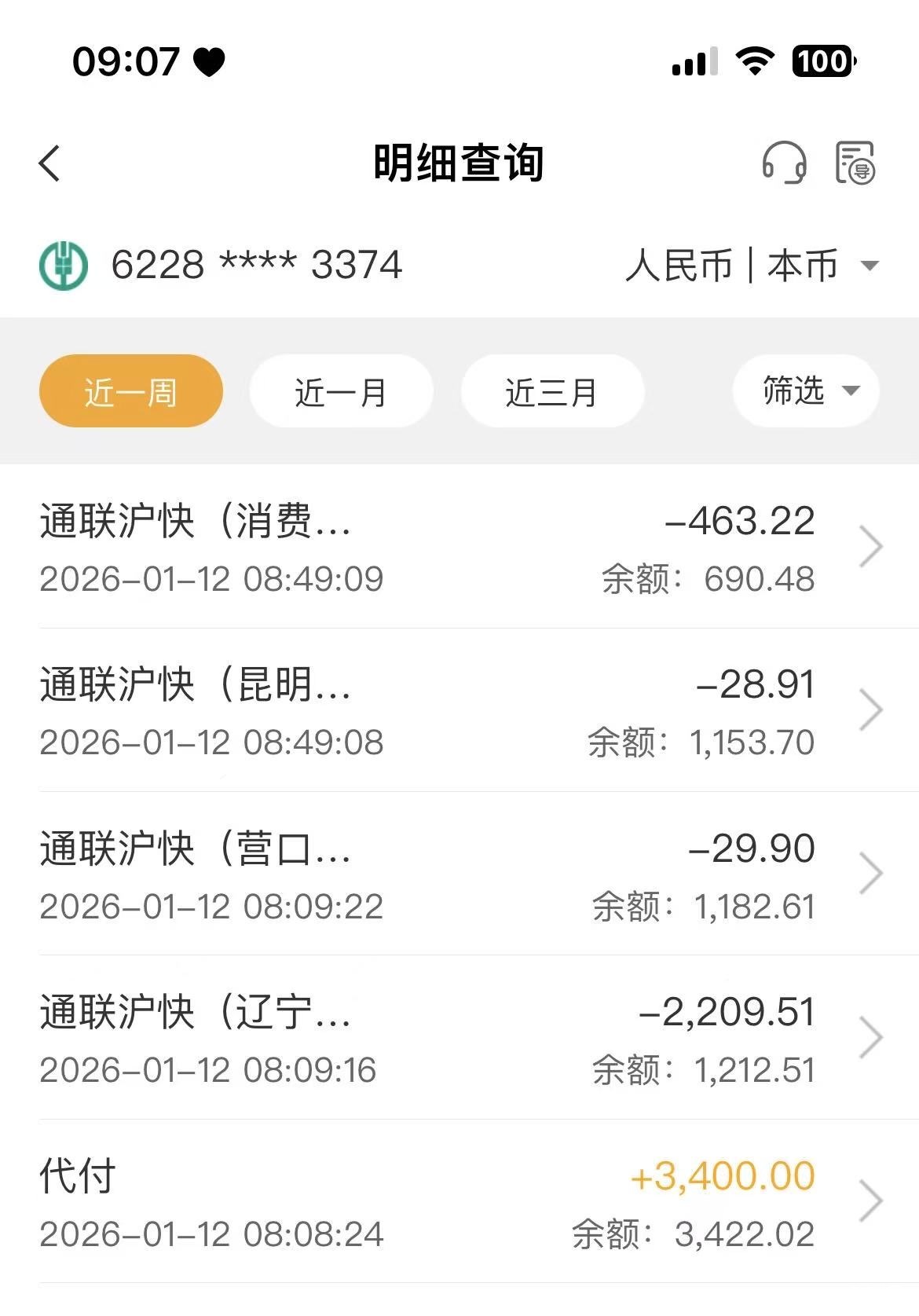Image resolution: width=919 pixels, height=1316 pixels.
Task: Select the 近一周 filter
Action: pos(131,391)
